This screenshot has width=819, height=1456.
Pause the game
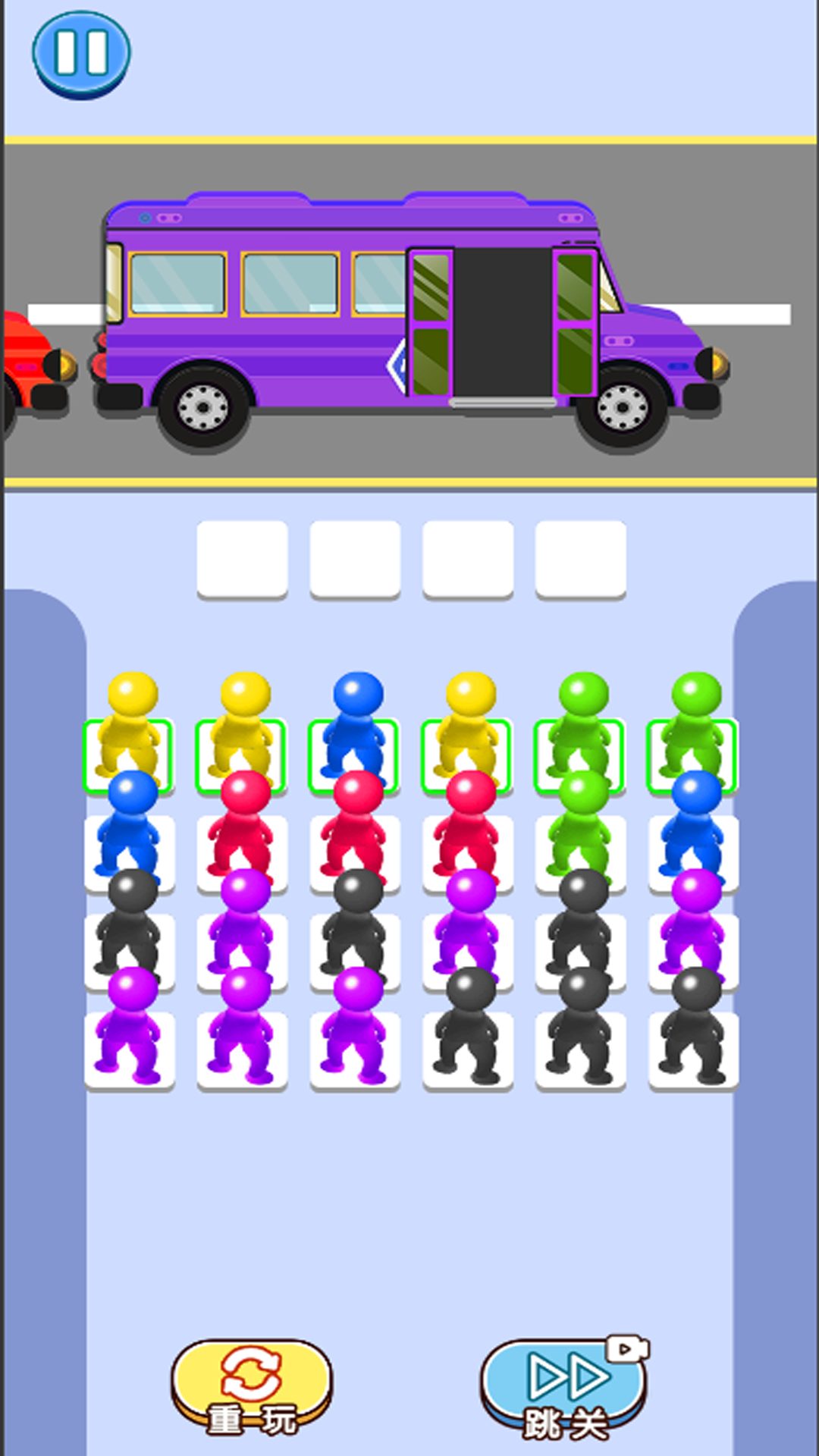point(81,53)
